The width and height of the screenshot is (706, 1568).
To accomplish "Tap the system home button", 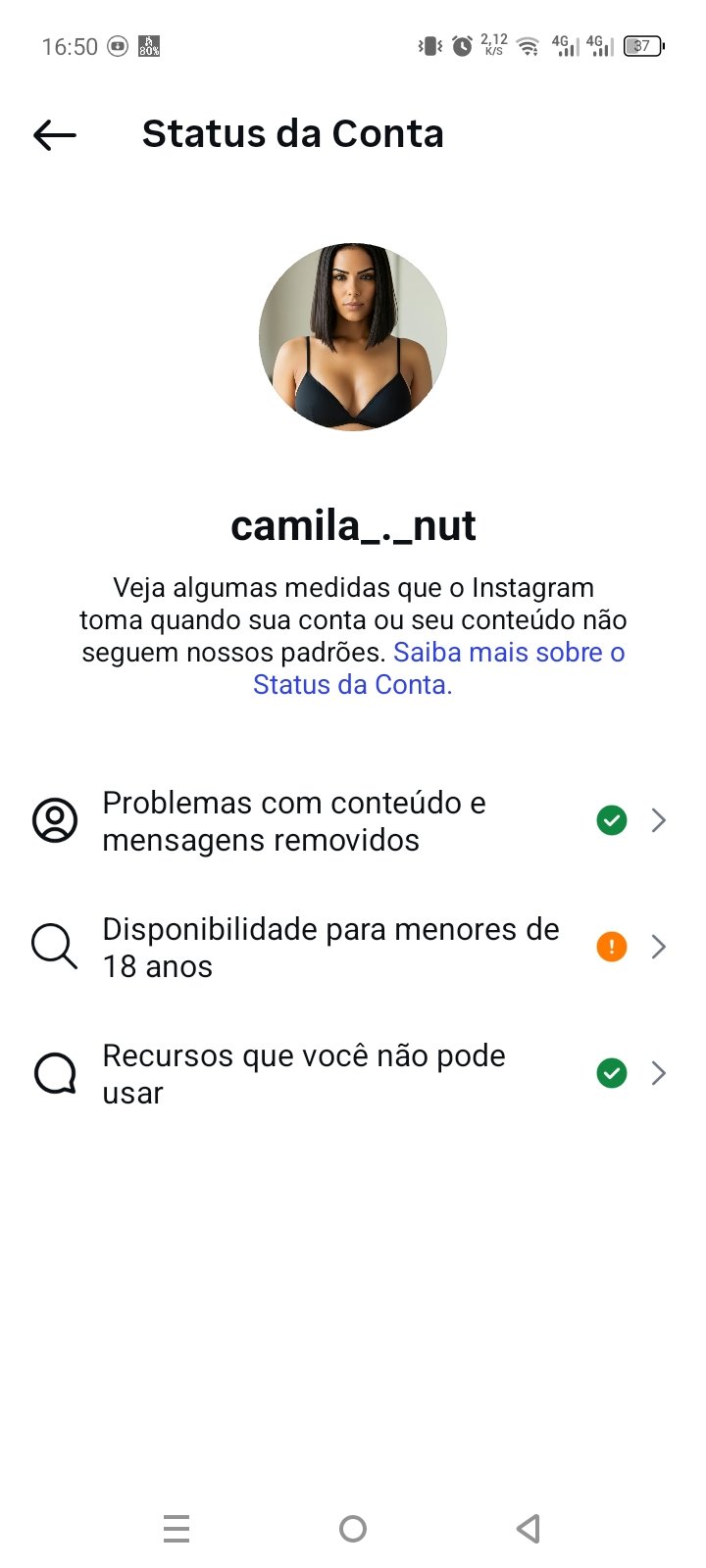I will coord(353,1528).
